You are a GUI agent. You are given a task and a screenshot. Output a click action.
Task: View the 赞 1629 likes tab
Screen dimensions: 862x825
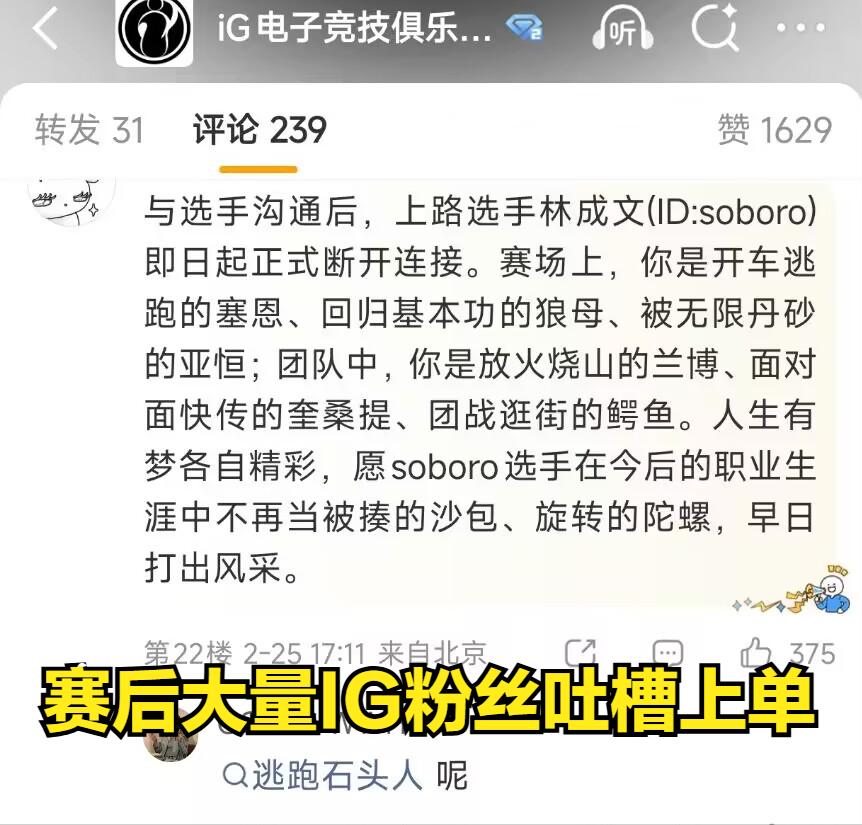[x=774, y=130]
